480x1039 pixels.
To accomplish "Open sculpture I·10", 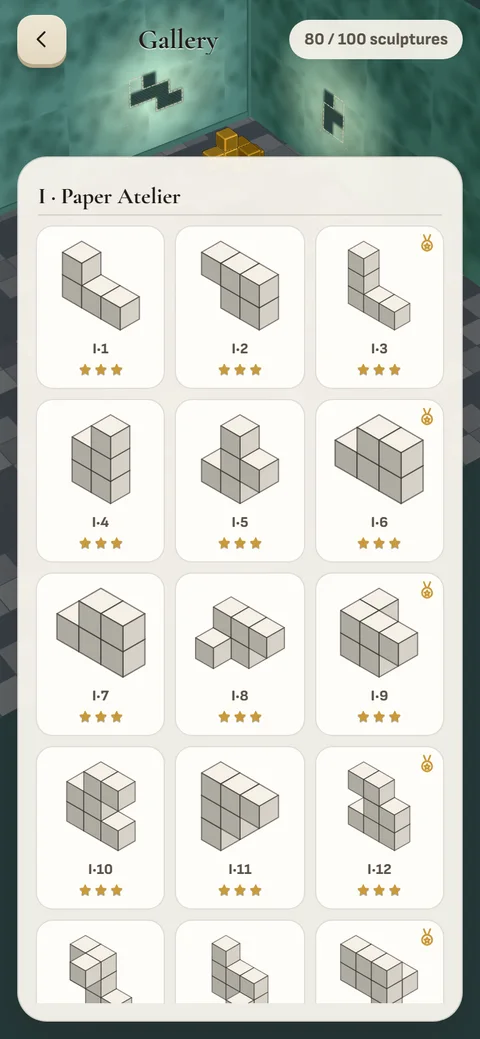I will [100, 828].
